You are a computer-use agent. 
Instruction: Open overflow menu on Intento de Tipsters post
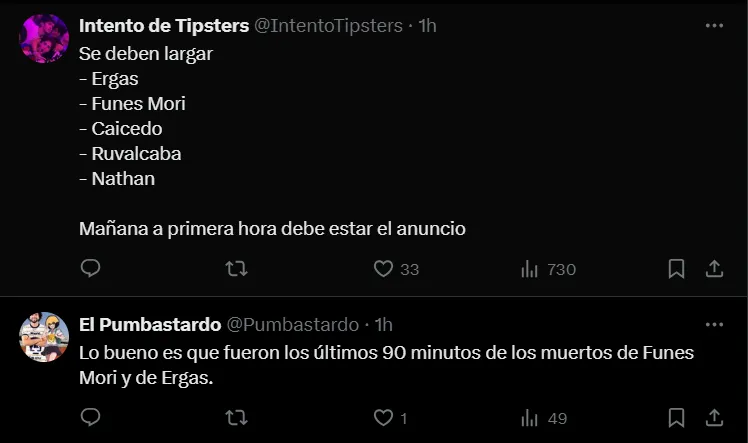coord(714,26)
